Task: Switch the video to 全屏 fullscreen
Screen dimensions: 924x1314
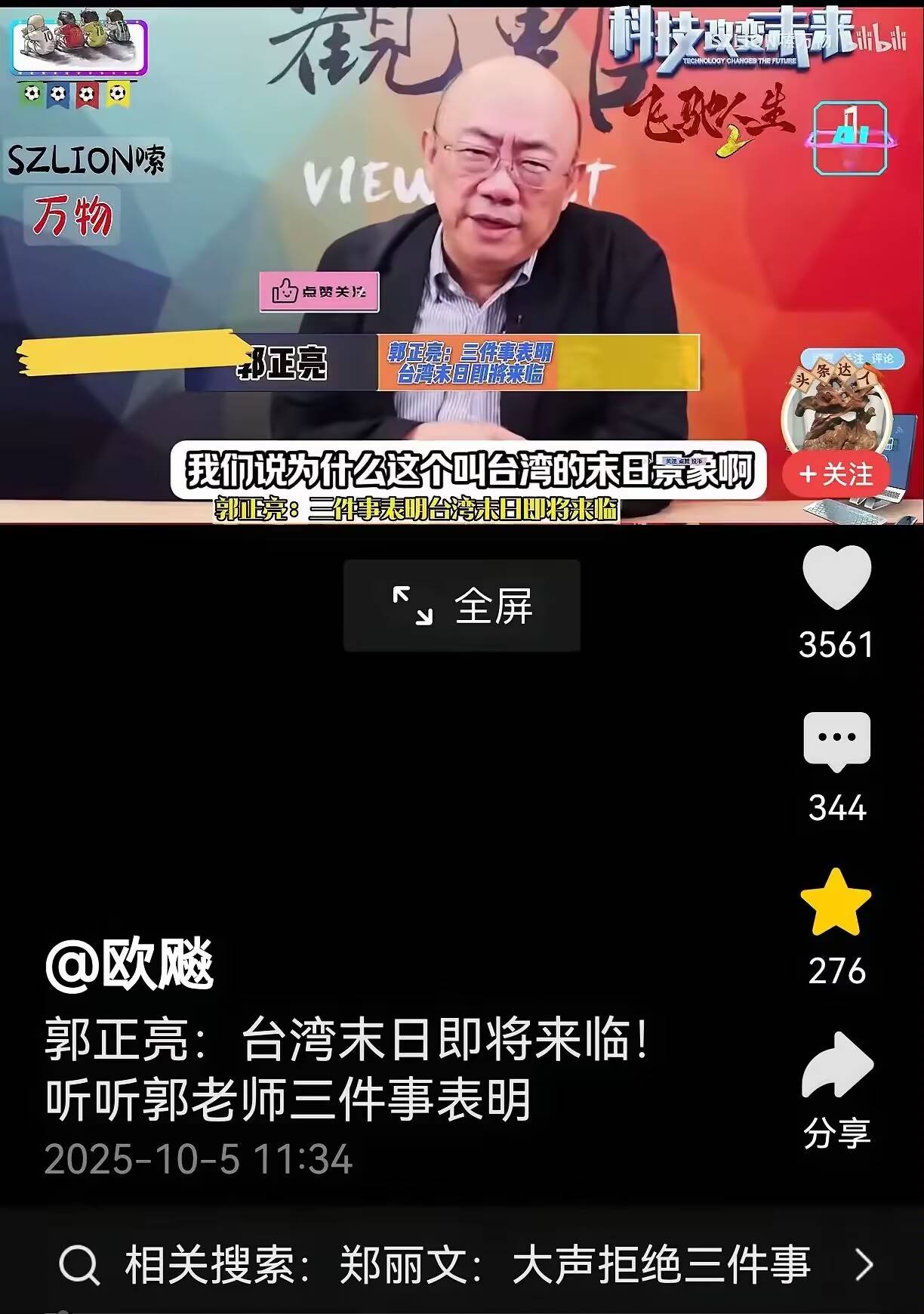Action: pos(461,606)
